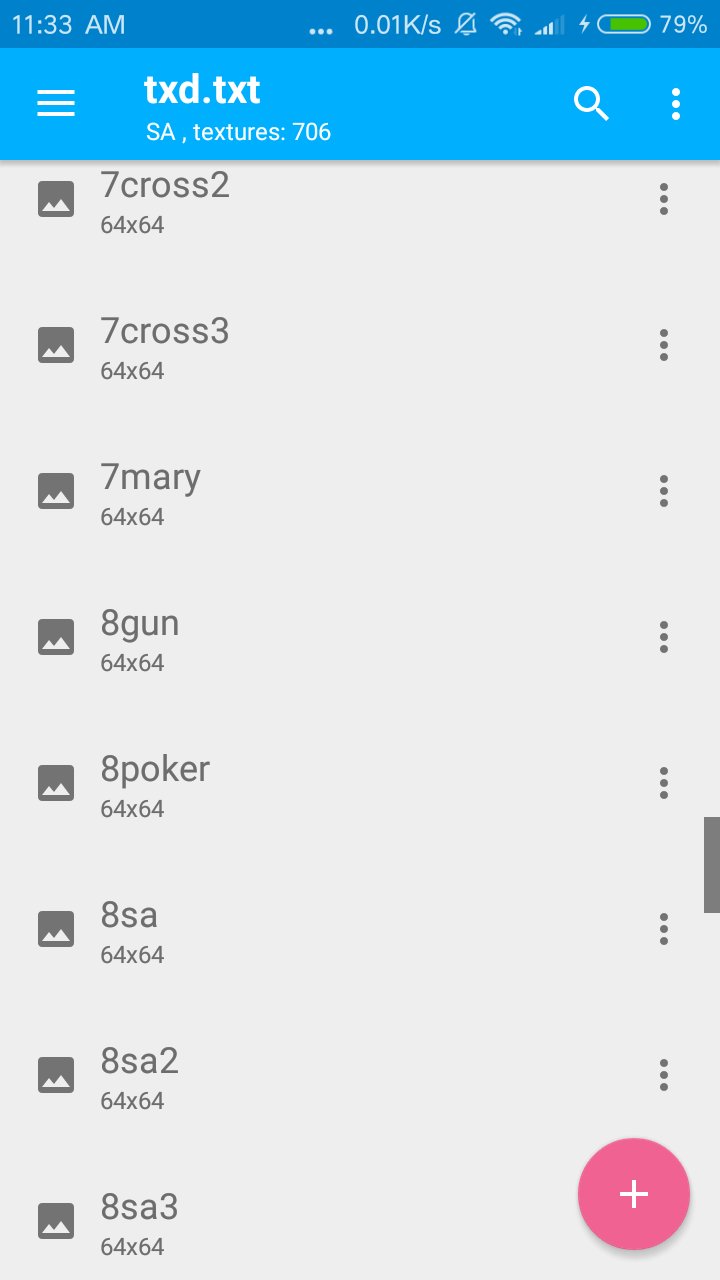Open the three-dot menu for 8gun
The width and height of the screenshot is (720, 1280).
(663, 638)
